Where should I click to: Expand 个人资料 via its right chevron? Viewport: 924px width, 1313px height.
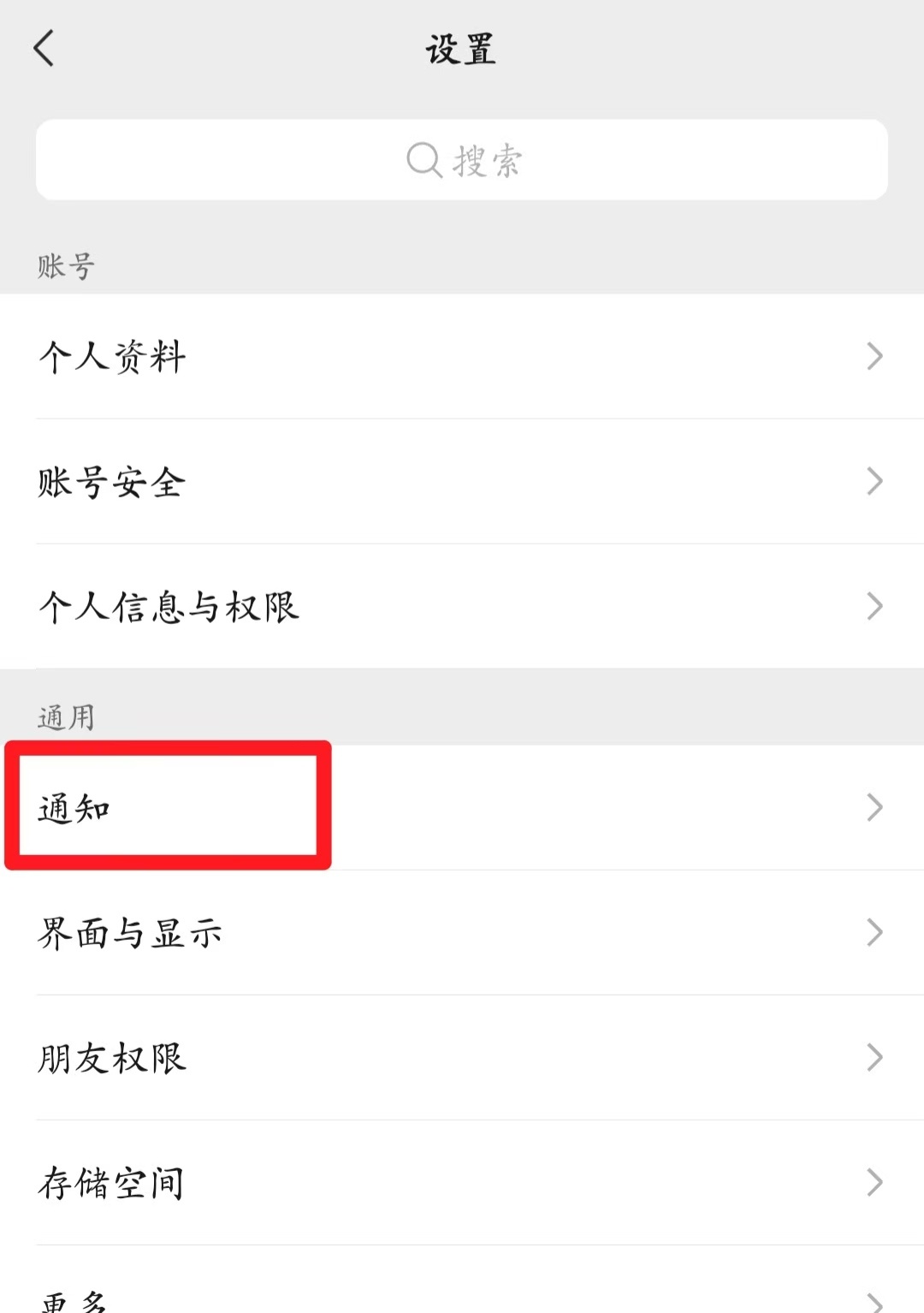tap(874, 357)
